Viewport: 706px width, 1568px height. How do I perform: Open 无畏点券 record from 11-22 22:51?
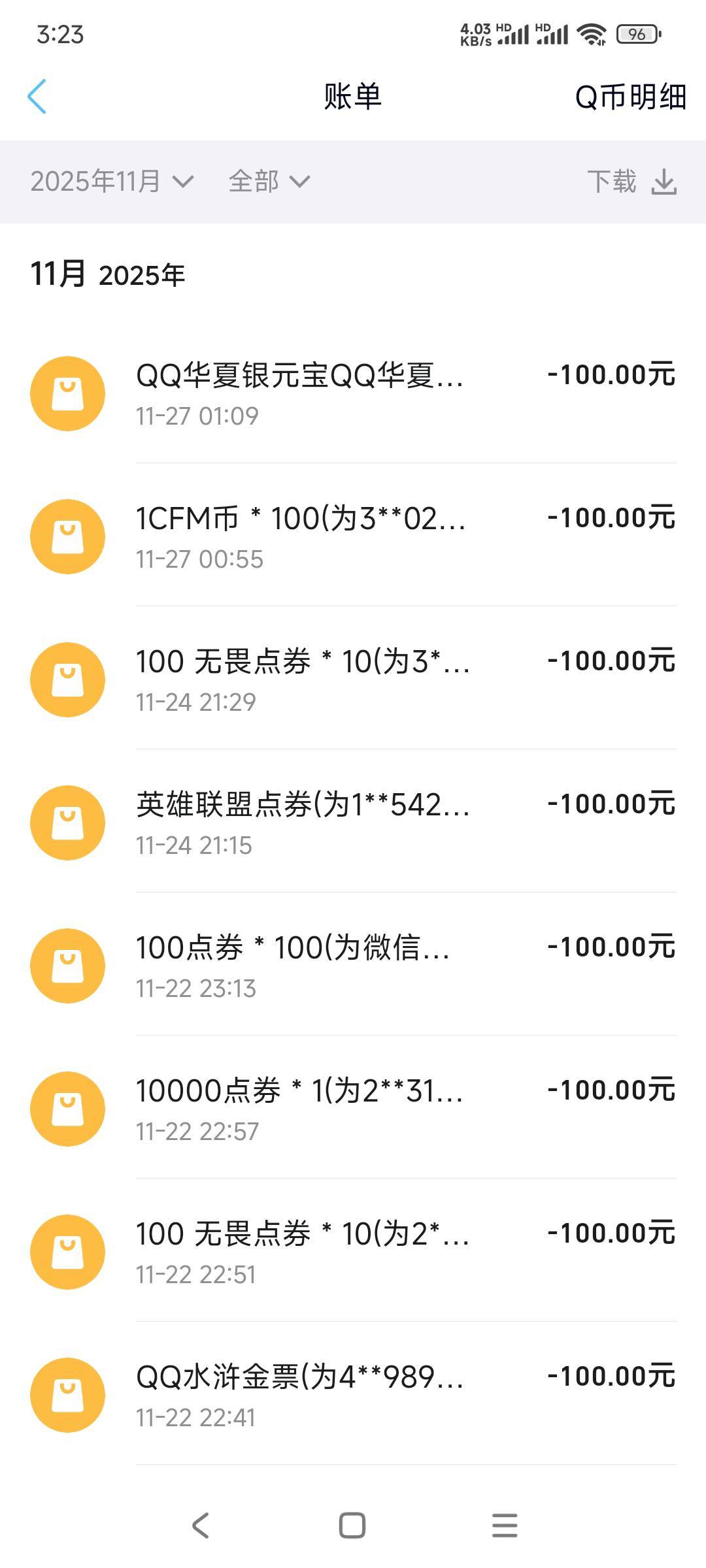(353, 1252)
